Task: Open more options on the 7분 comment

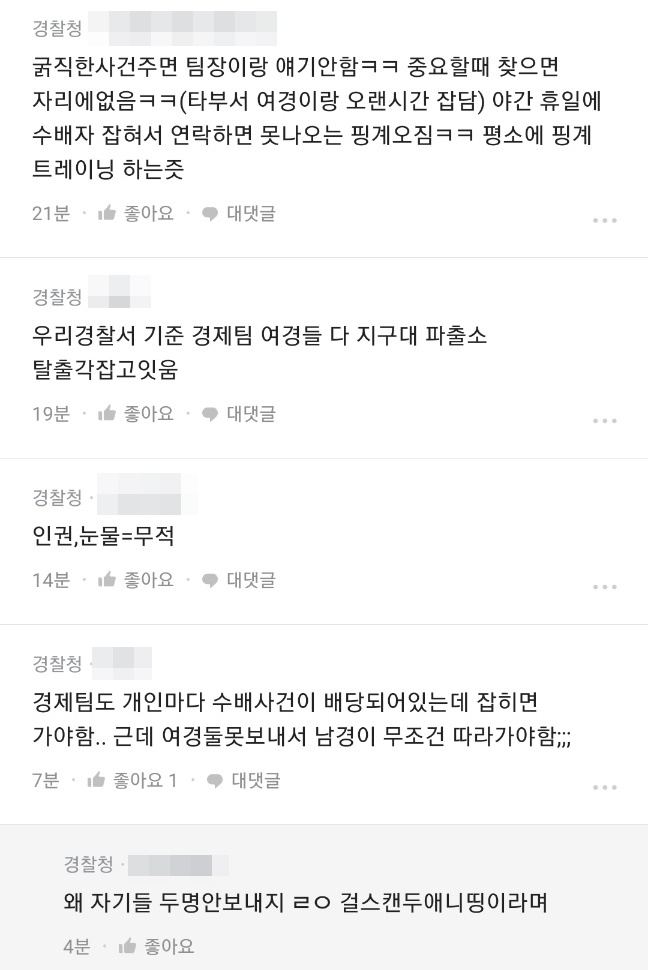Action: (604, 788)
